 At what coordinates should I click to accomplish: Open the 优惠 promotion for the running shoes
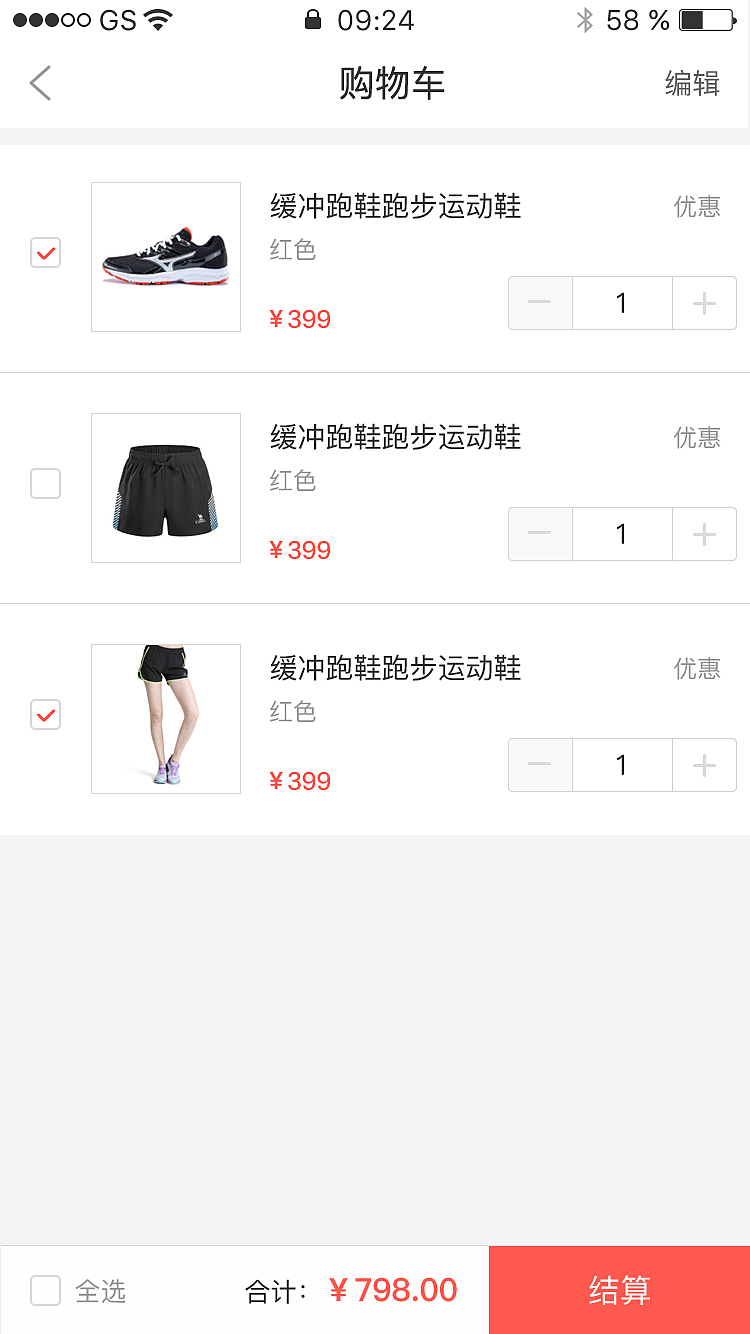(x=696, y=206)
